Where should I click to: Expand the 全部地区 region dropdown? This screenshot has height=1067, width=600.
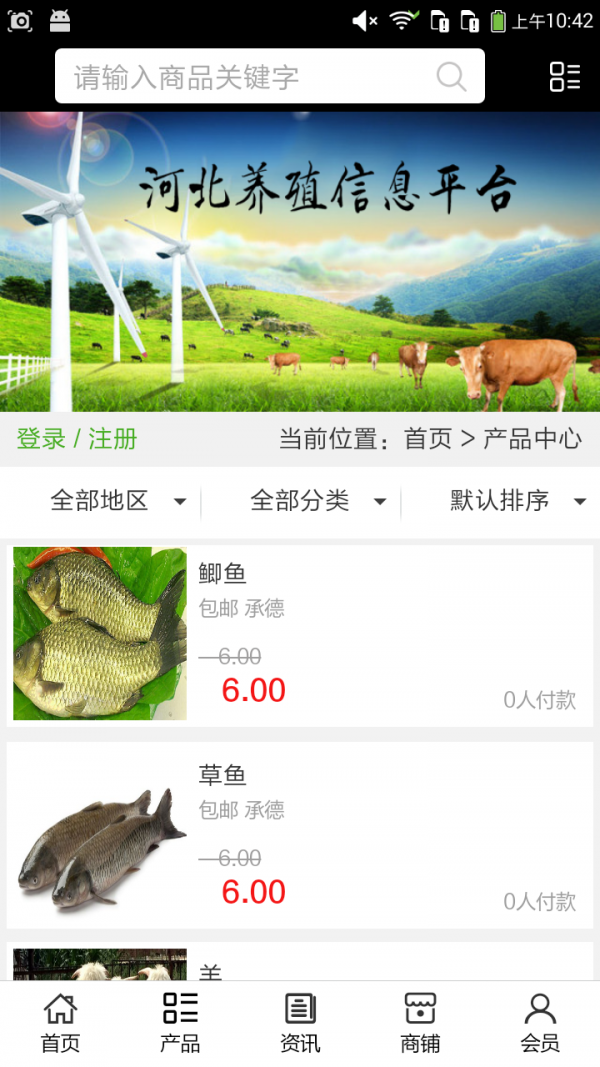[x=117, y=501]
